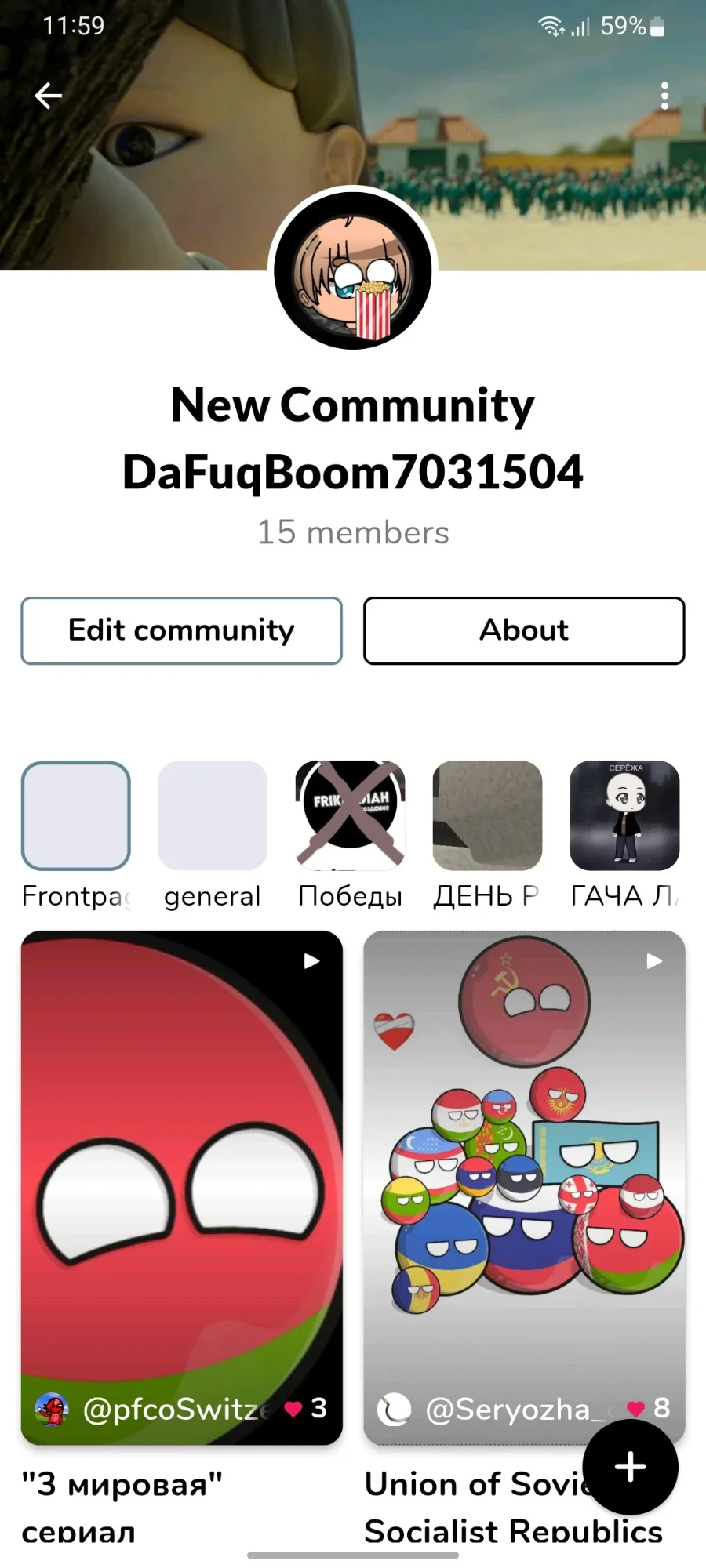Open the About section

coord(524,630)
